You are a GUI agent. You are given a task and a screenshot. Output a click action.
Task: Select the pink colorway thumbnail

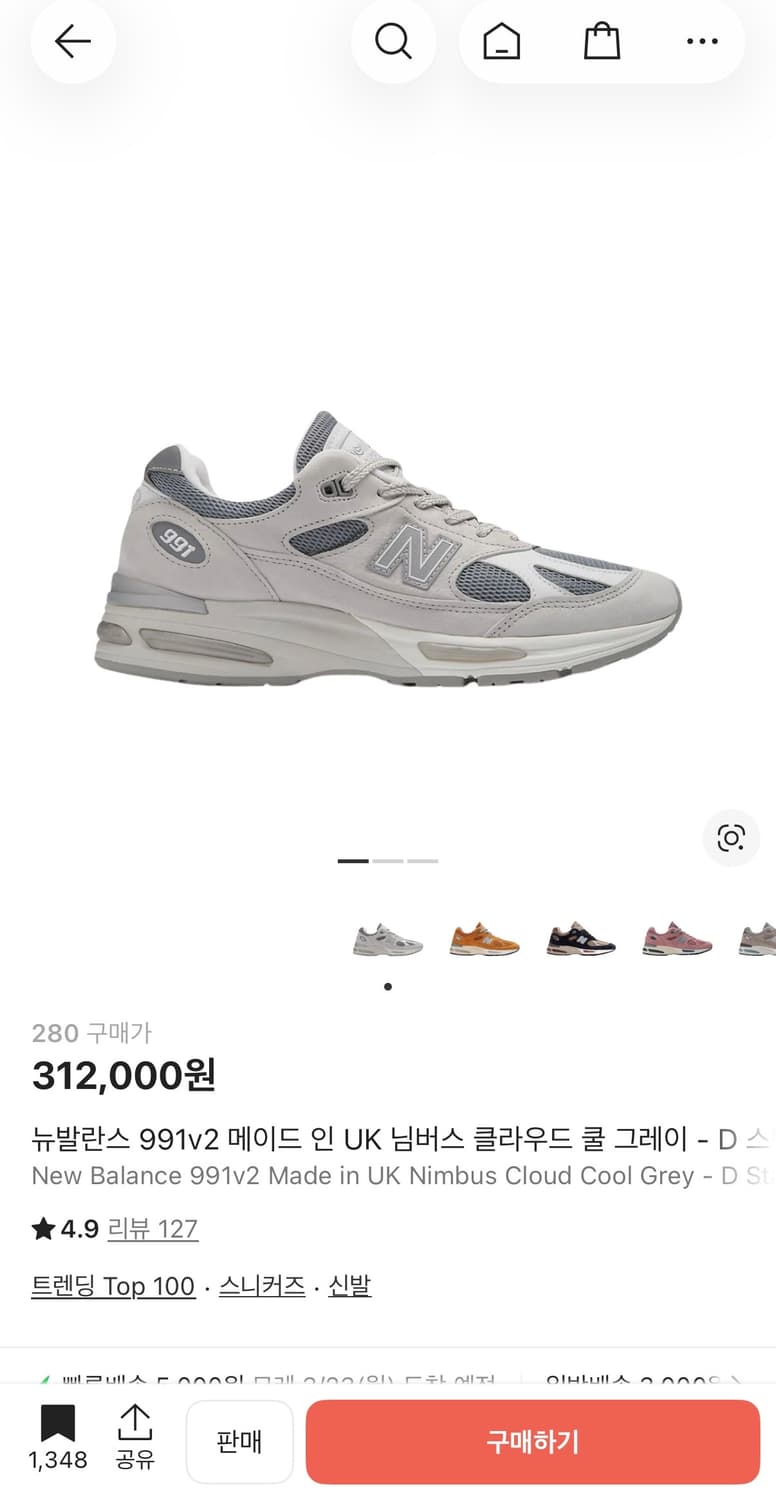pyautogui.click(x=677, y=937)
